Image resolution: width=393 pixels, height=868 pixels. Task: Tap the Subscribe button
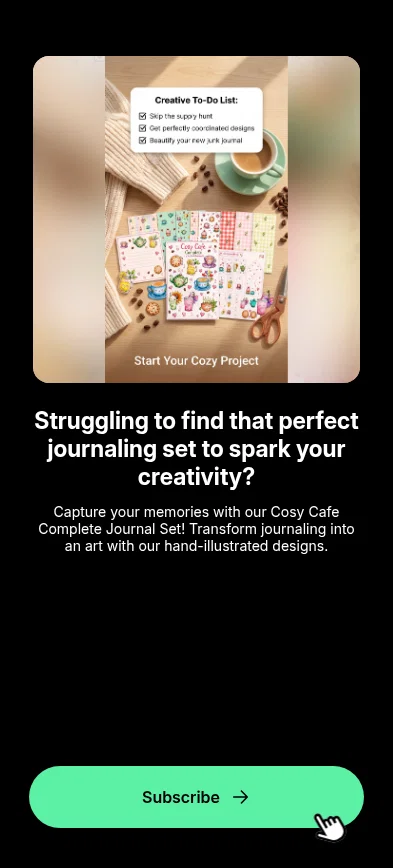click(x=196, y=797)
